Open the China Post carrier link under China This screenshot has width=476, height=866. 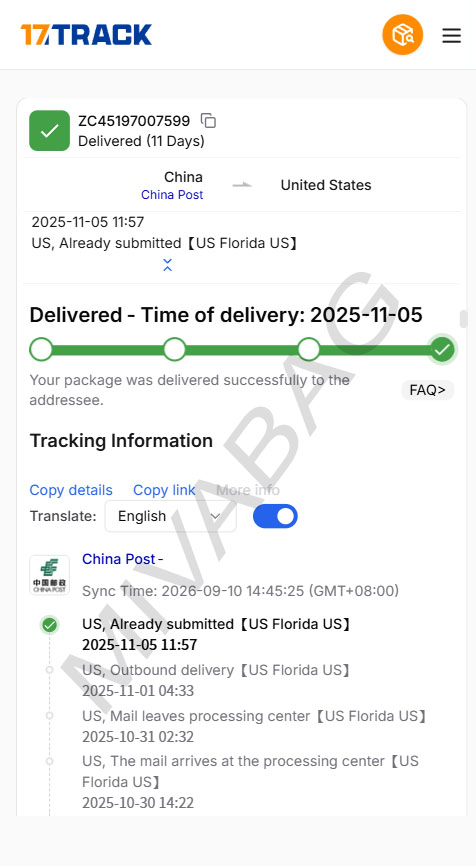pyautogui.click(x=172, y=195)
